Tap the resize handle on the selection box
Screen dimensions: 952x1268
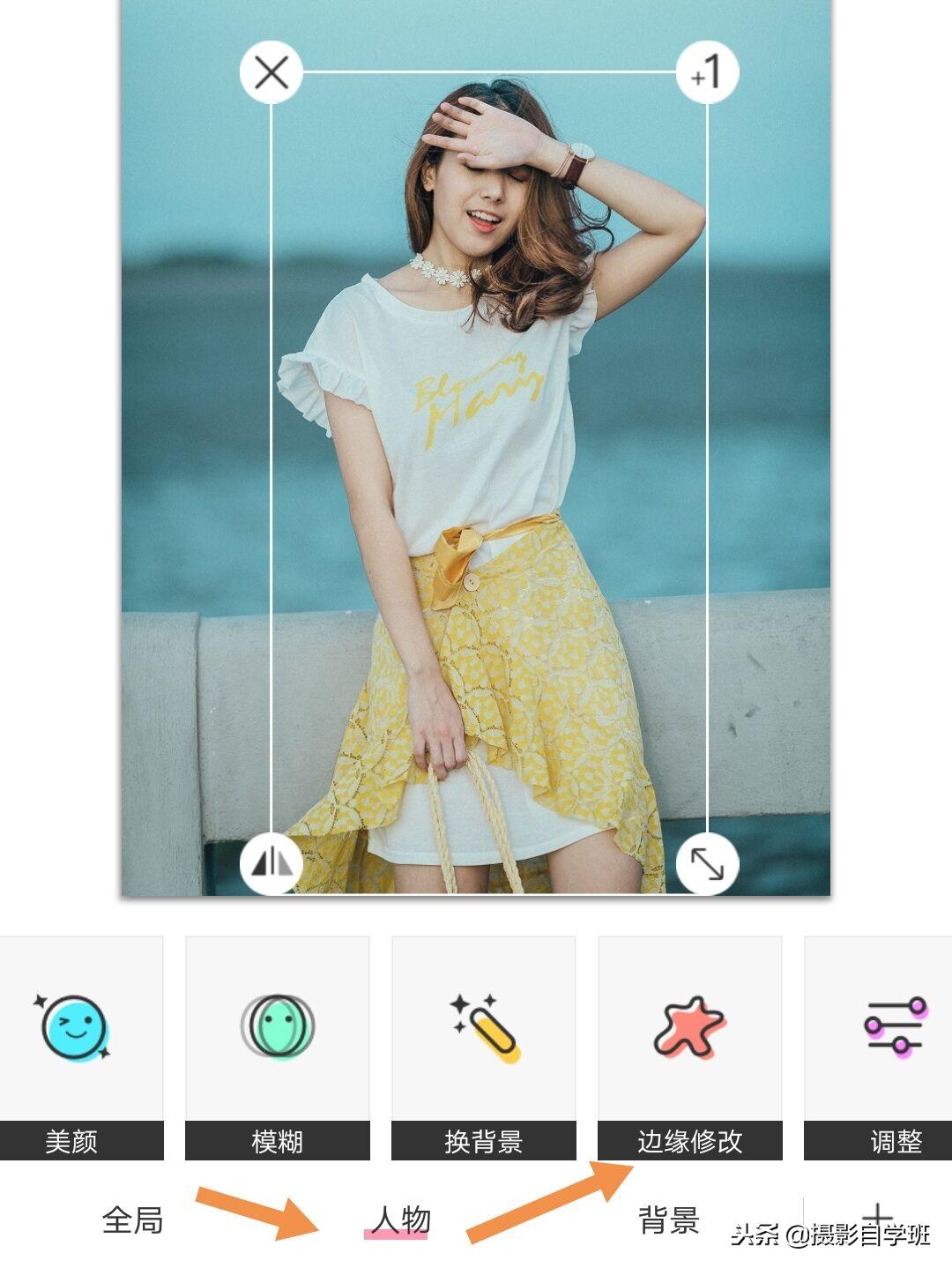click(x=707, y=863)
